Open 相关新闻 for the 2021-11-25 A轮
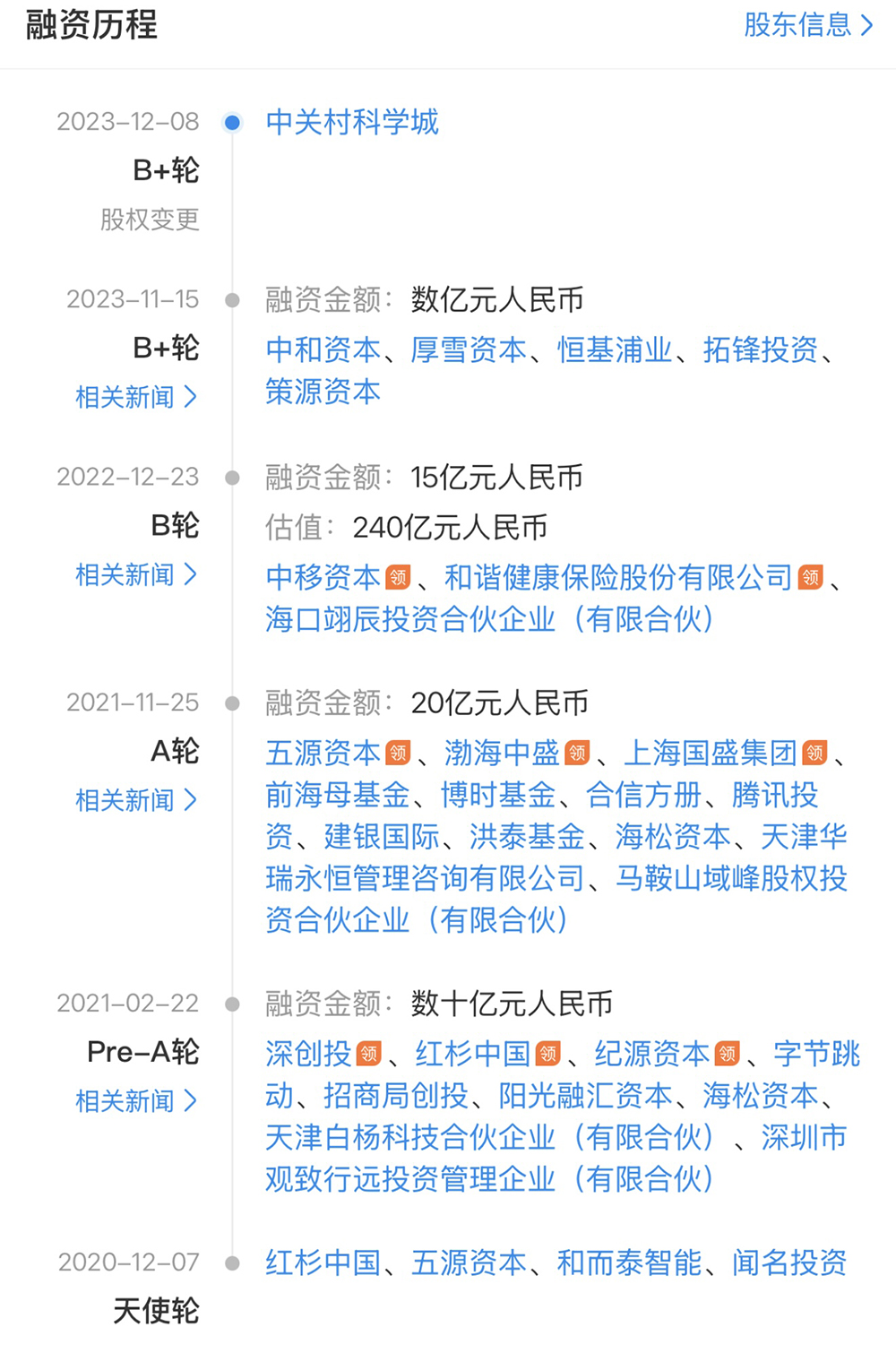The width and height of the screenshot is (896, 1353). 136,800
